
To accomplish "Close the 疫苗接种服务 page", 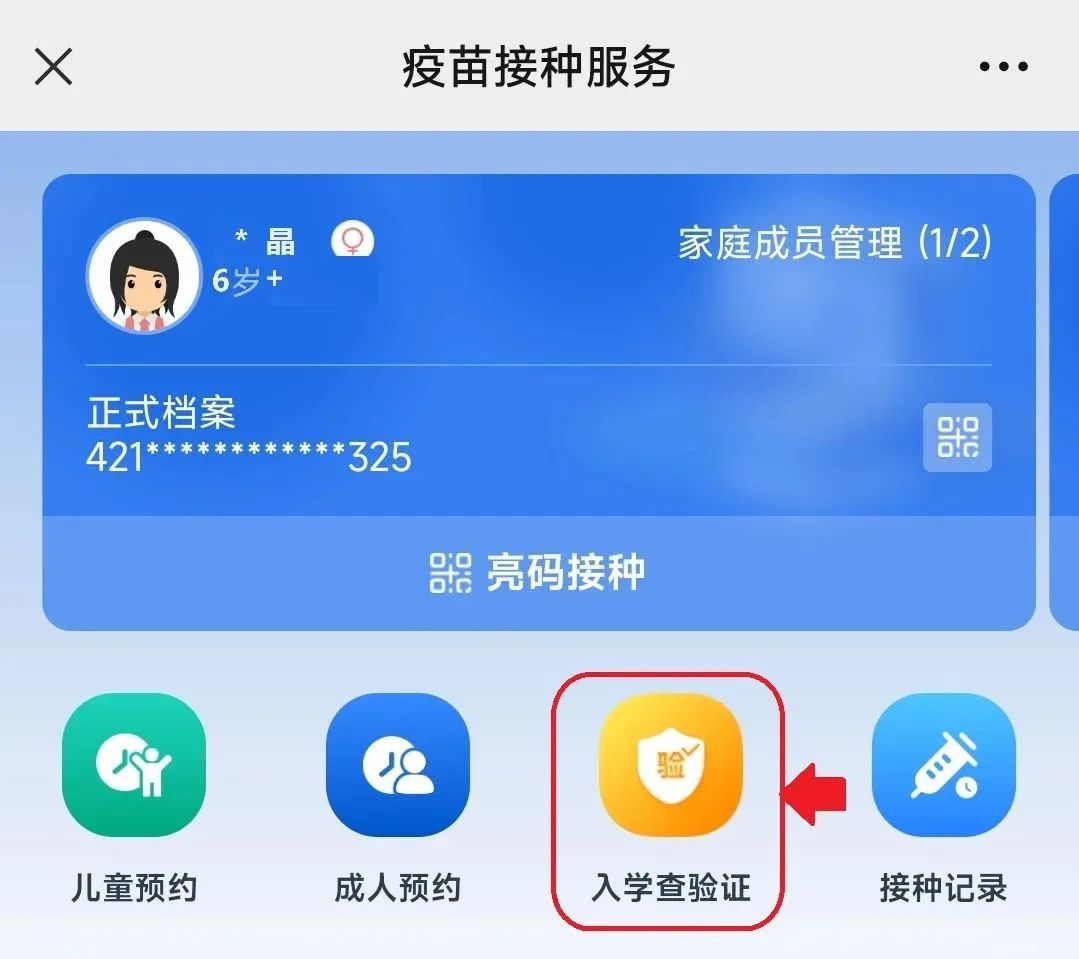I will point(54,67).
